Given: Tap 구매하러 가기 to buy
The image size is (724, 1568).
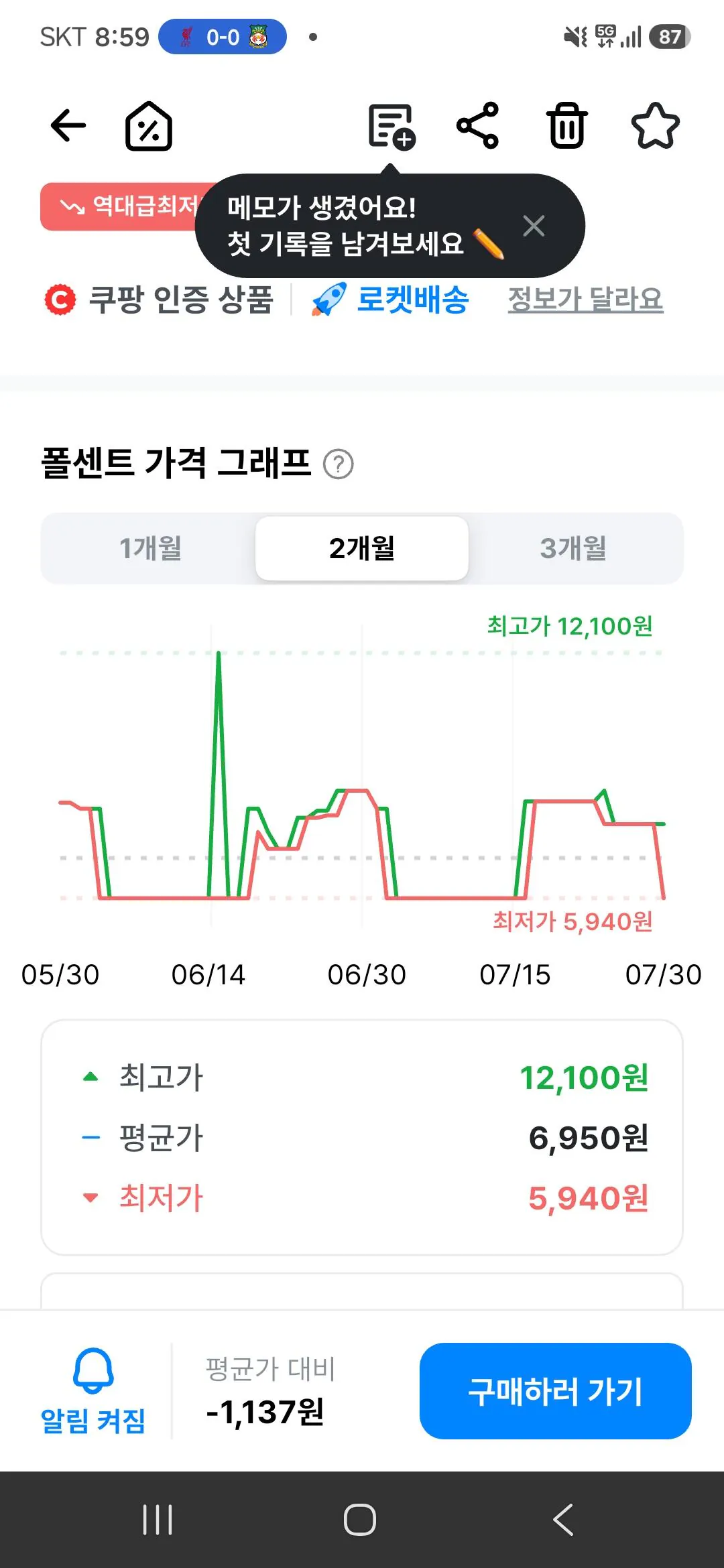Looking at the screenshot, I should pos(556,1390).
